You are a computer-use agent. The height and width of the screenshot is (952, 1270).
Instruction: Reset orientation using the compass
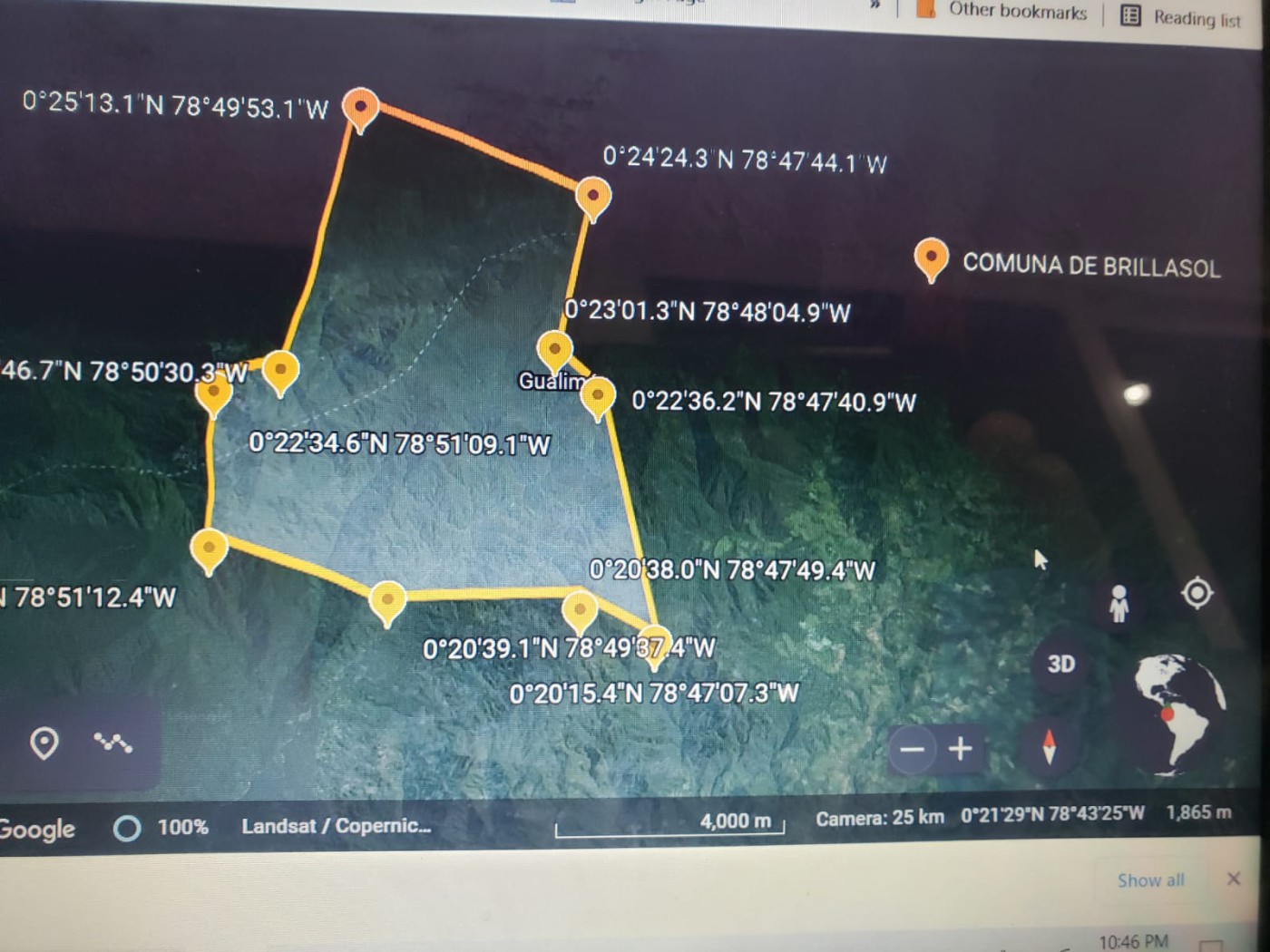pyautogui.click(x=1049, y=746)
